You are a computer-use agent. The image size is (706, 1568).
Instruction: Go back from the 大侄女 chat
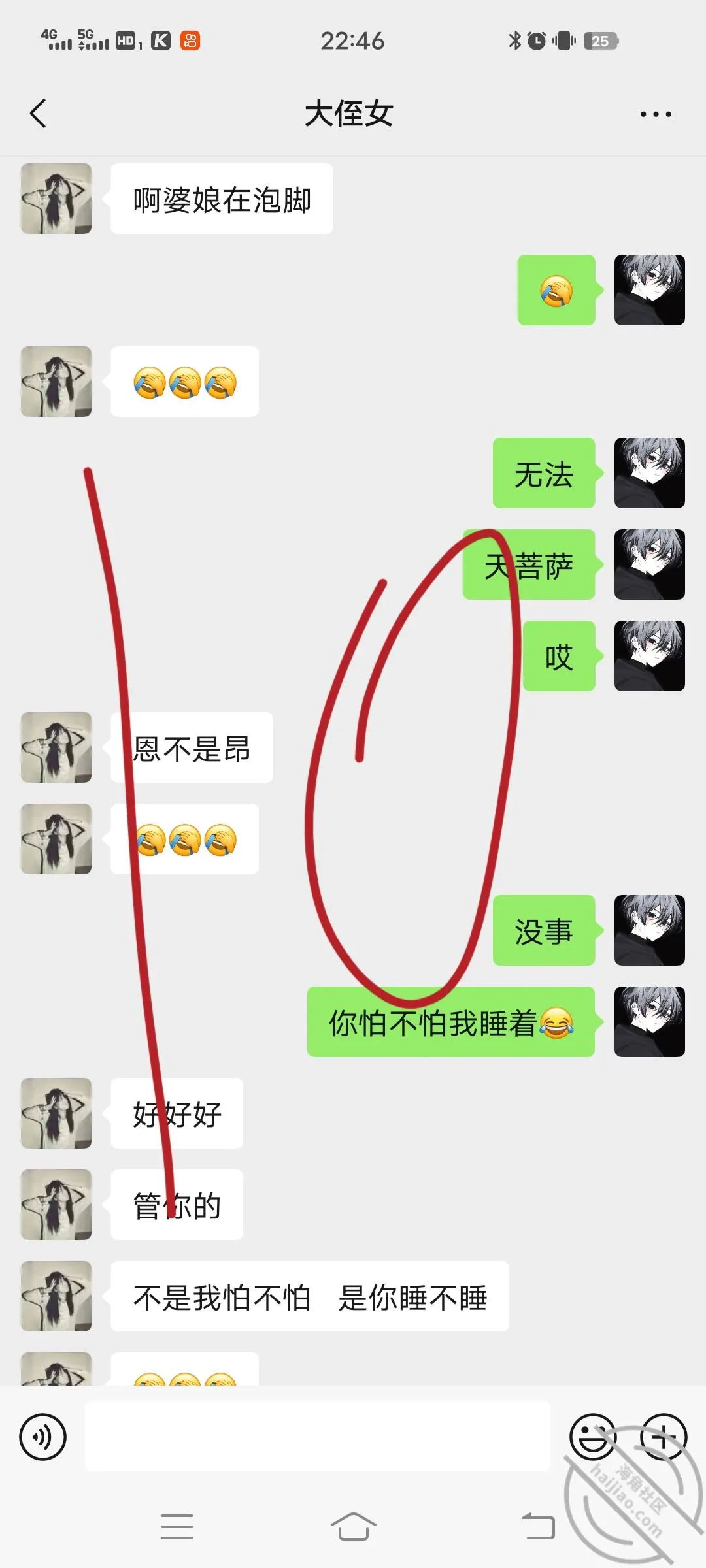coord(38,114)
